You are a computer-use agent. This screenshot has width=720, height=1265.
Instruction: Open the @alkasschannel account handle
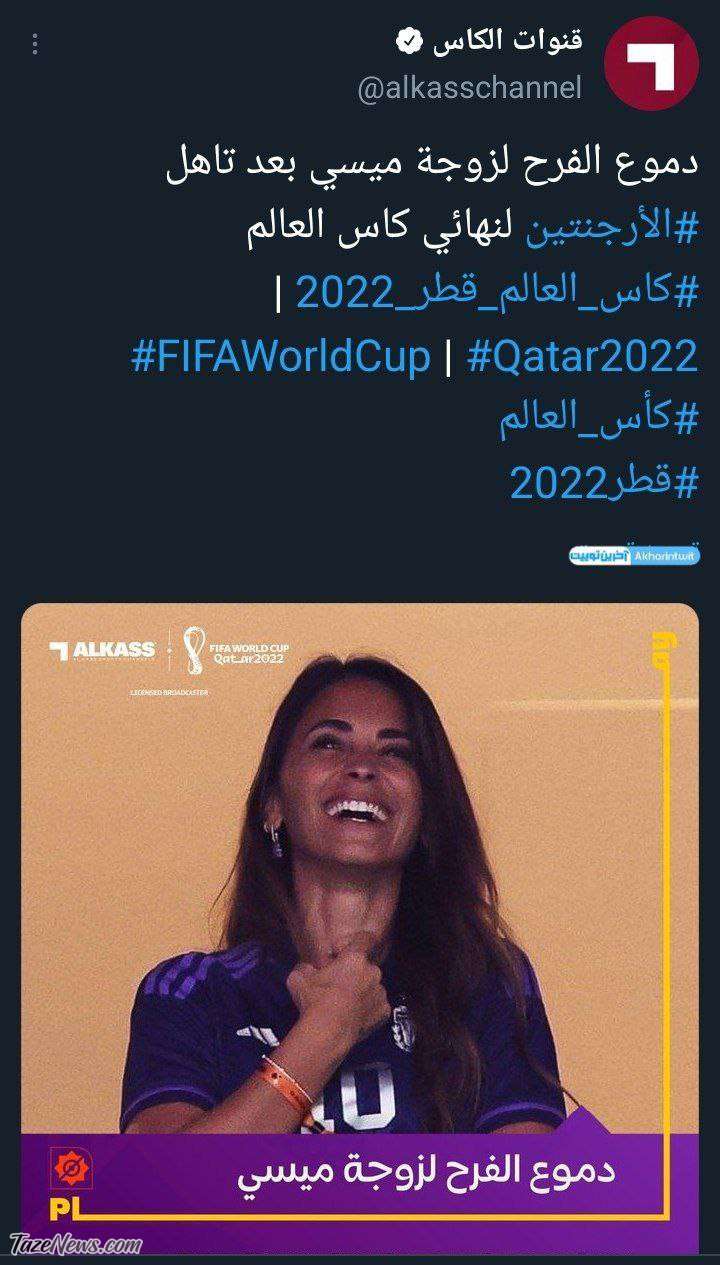coord(469,89)
